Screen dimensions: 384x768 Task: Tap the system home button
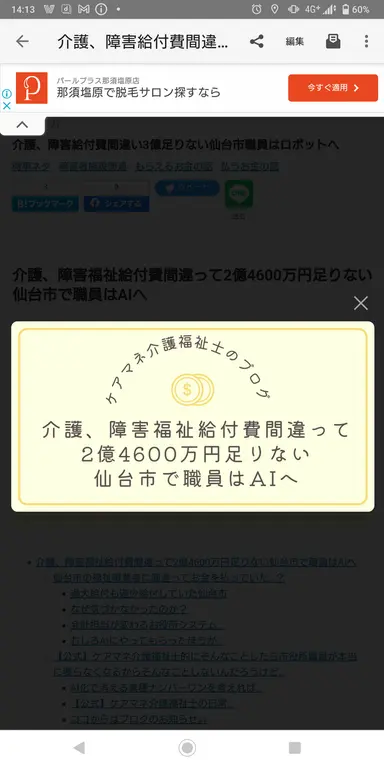187,747
